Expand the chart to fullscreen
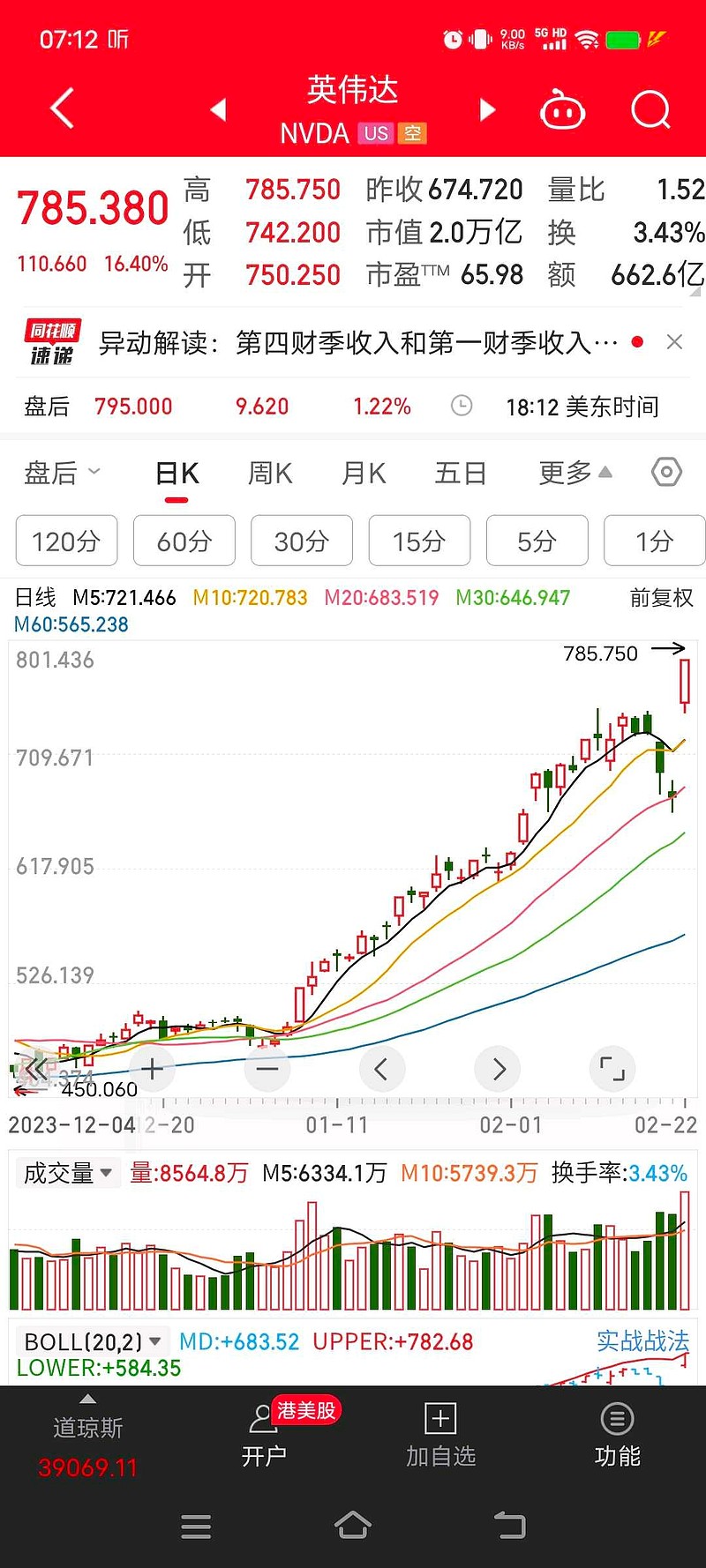The width and height of the screenshot is (706, 1568). click(612, 1068)
